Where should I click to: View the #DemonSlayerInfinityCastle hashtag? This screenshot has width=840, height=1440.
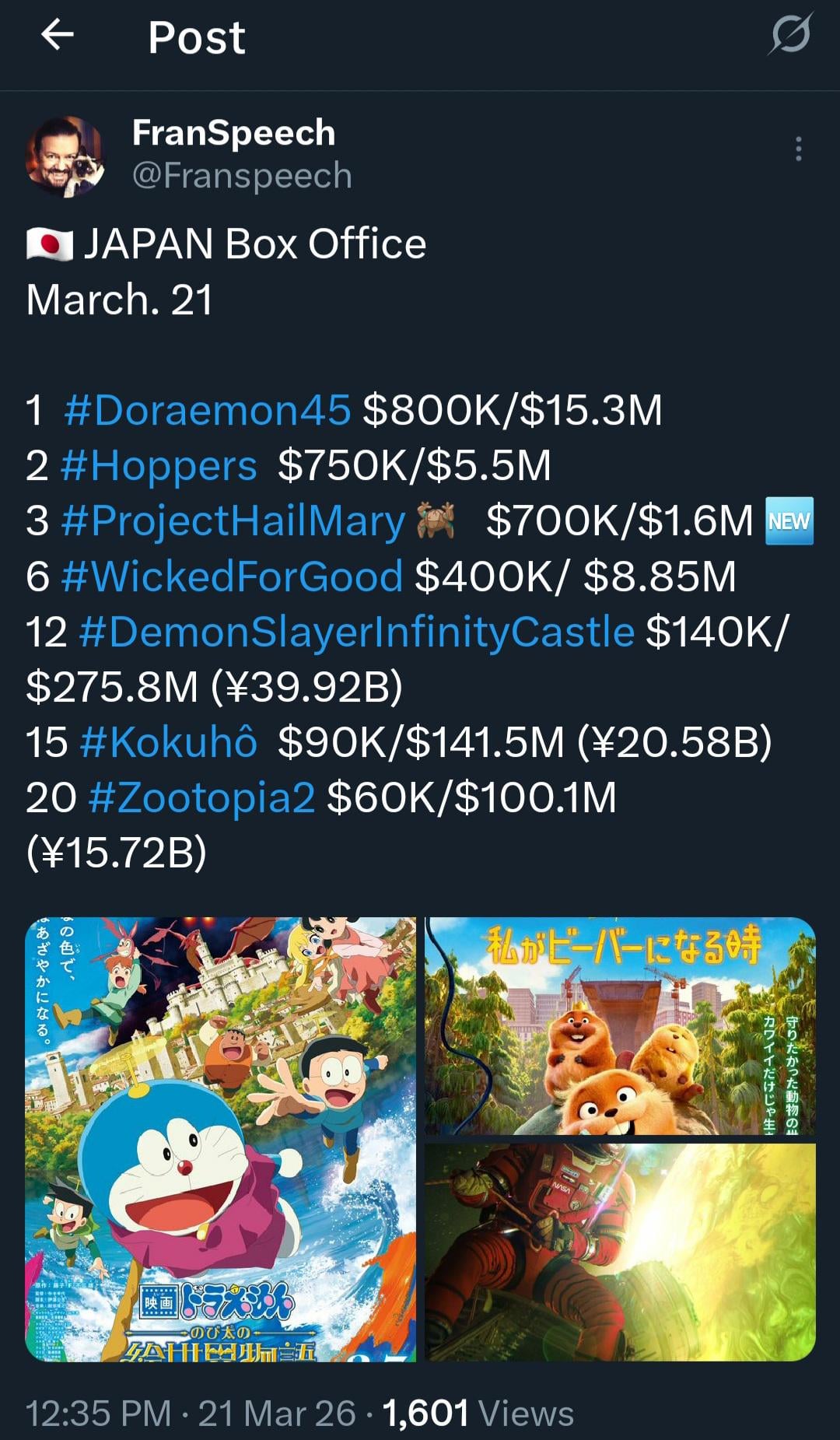click(x=356, y=632)
